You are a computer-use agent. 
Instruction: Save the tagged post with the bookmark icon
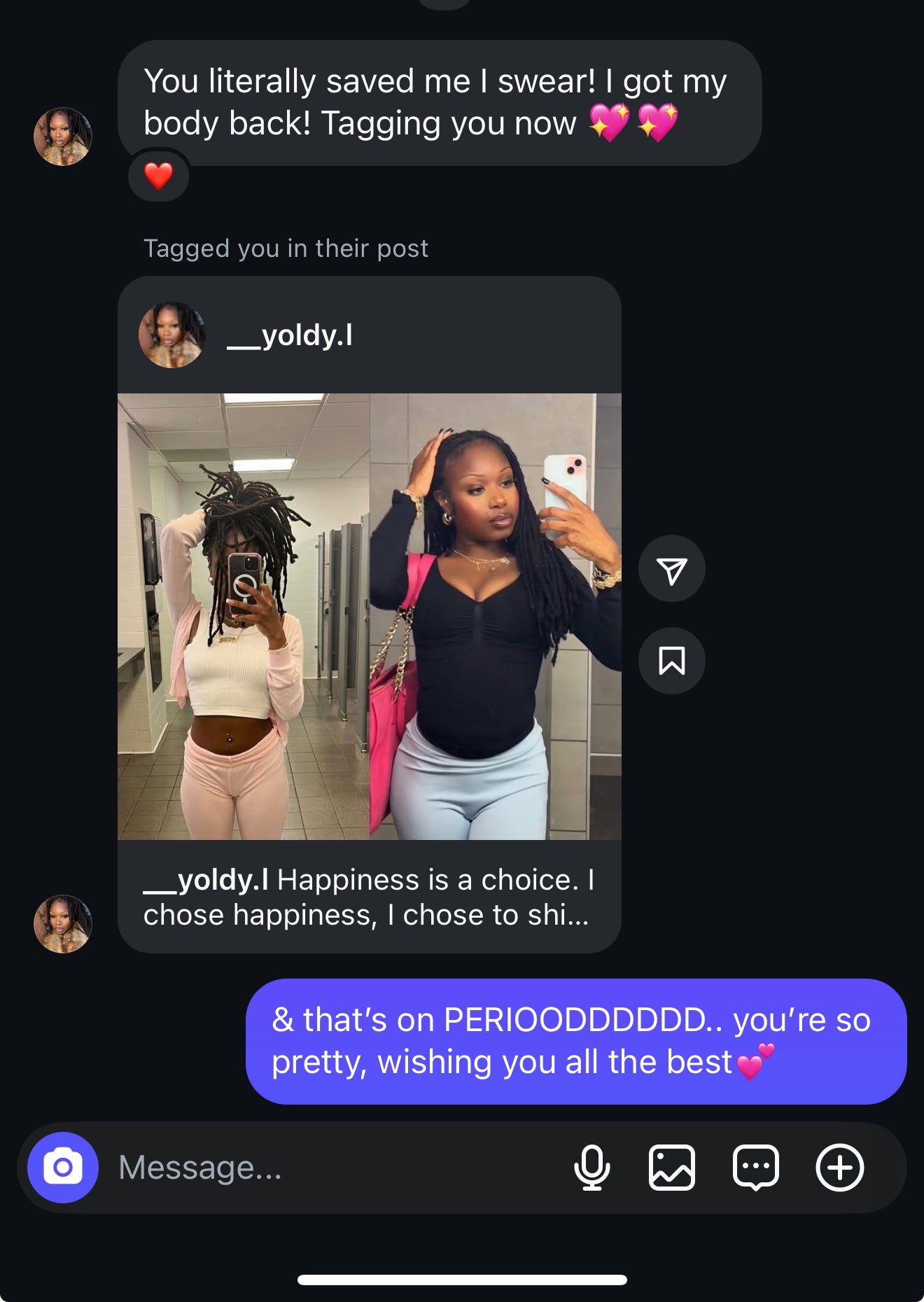[671, 660]
